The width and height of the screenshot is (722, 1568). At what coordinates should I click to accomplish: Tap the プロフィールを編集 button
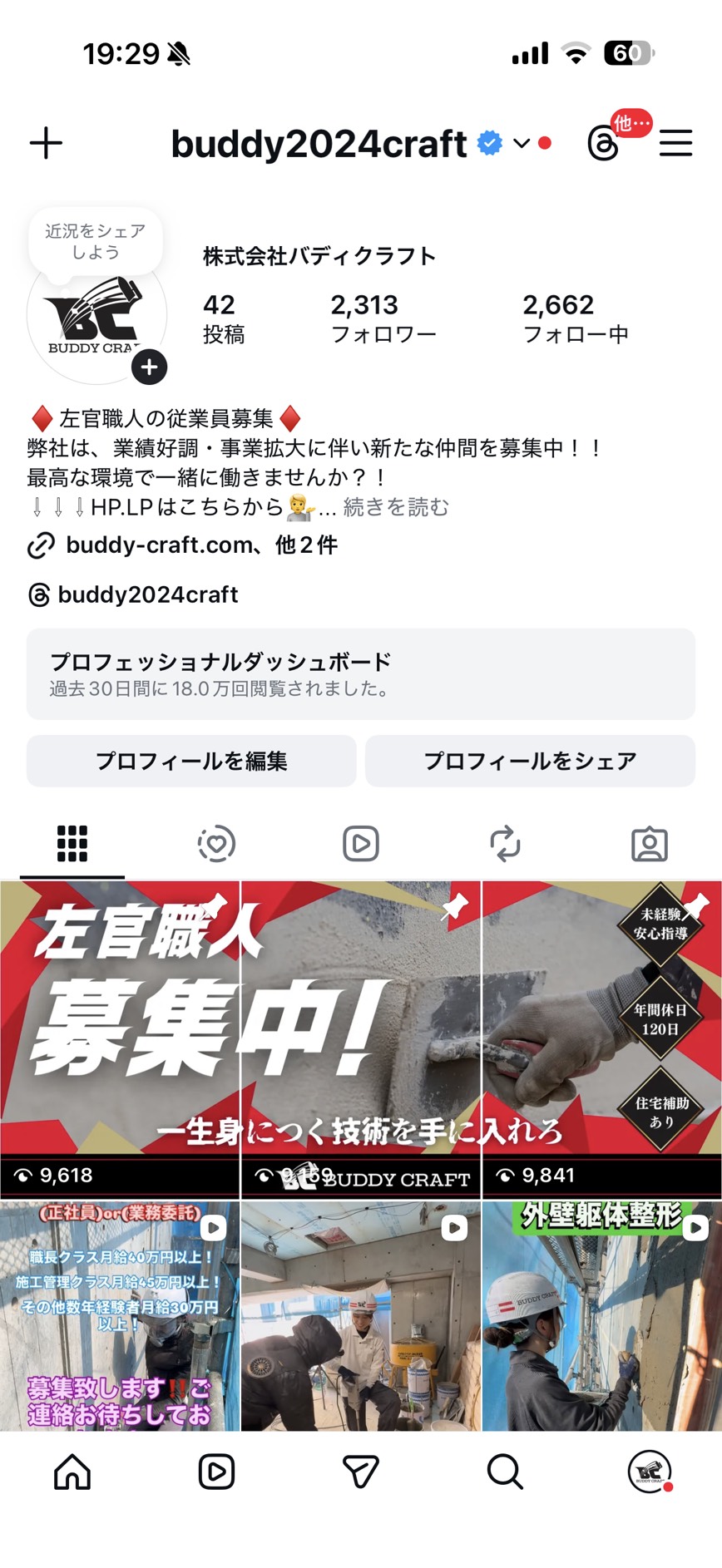191,761
